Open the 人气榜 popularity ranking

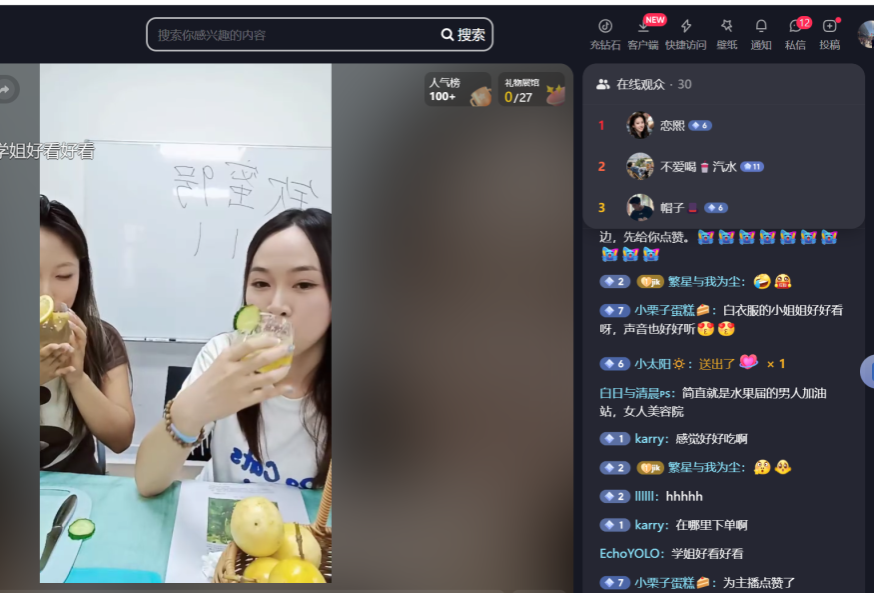coord(458,90)
